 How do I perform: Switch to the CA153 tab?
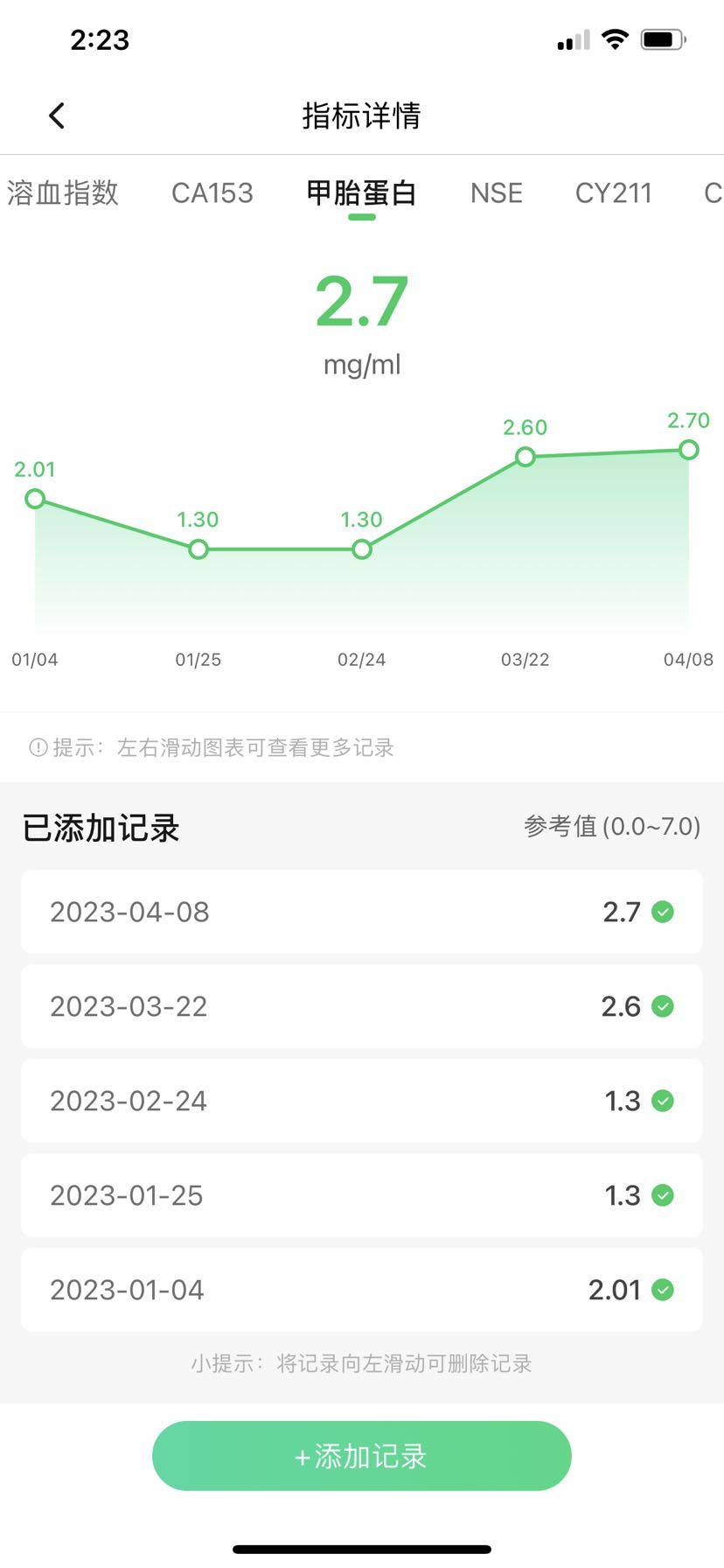coord(212,192)
